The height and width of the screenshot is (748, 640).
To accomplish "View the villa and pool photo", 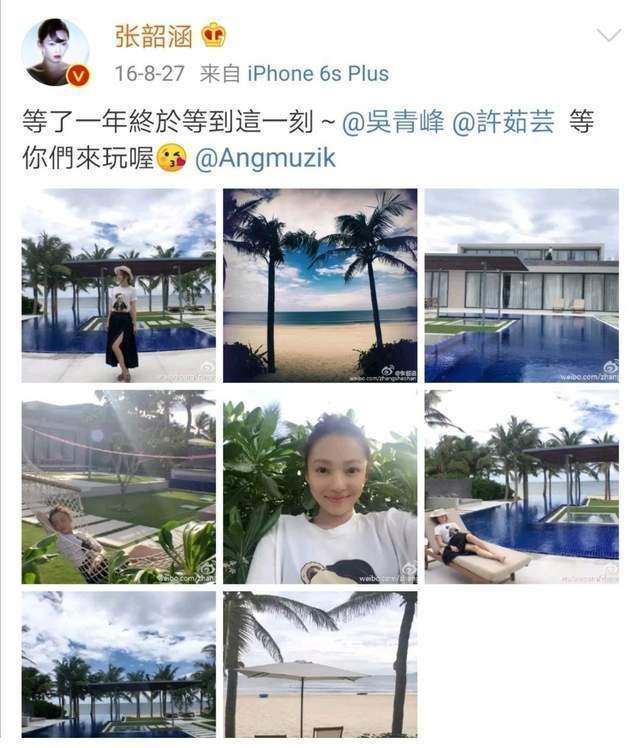I will [521, 286].
